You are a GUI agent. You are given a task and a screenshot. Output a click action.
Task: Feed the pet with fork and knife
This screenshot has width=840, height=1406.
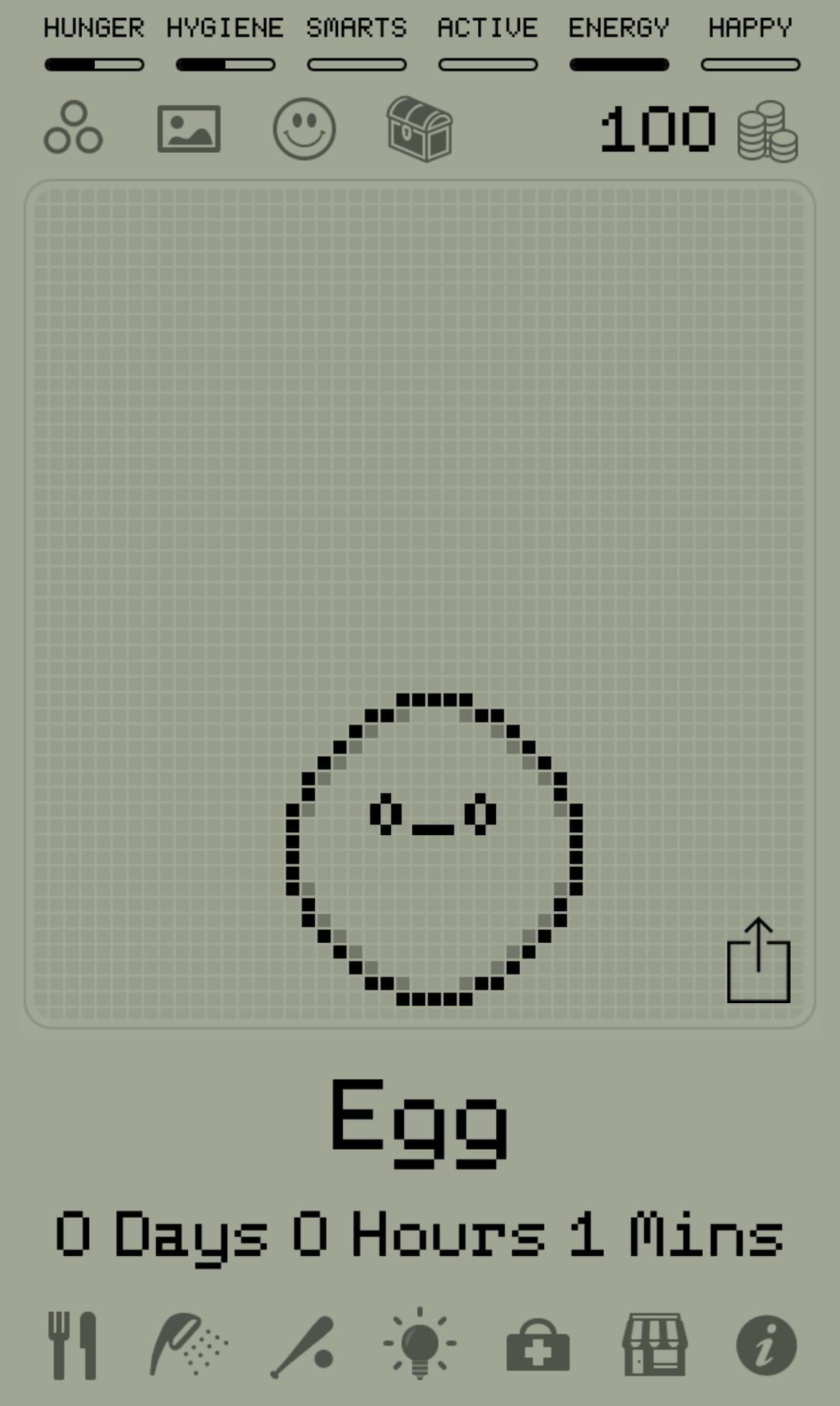[x=73, y=1346]
